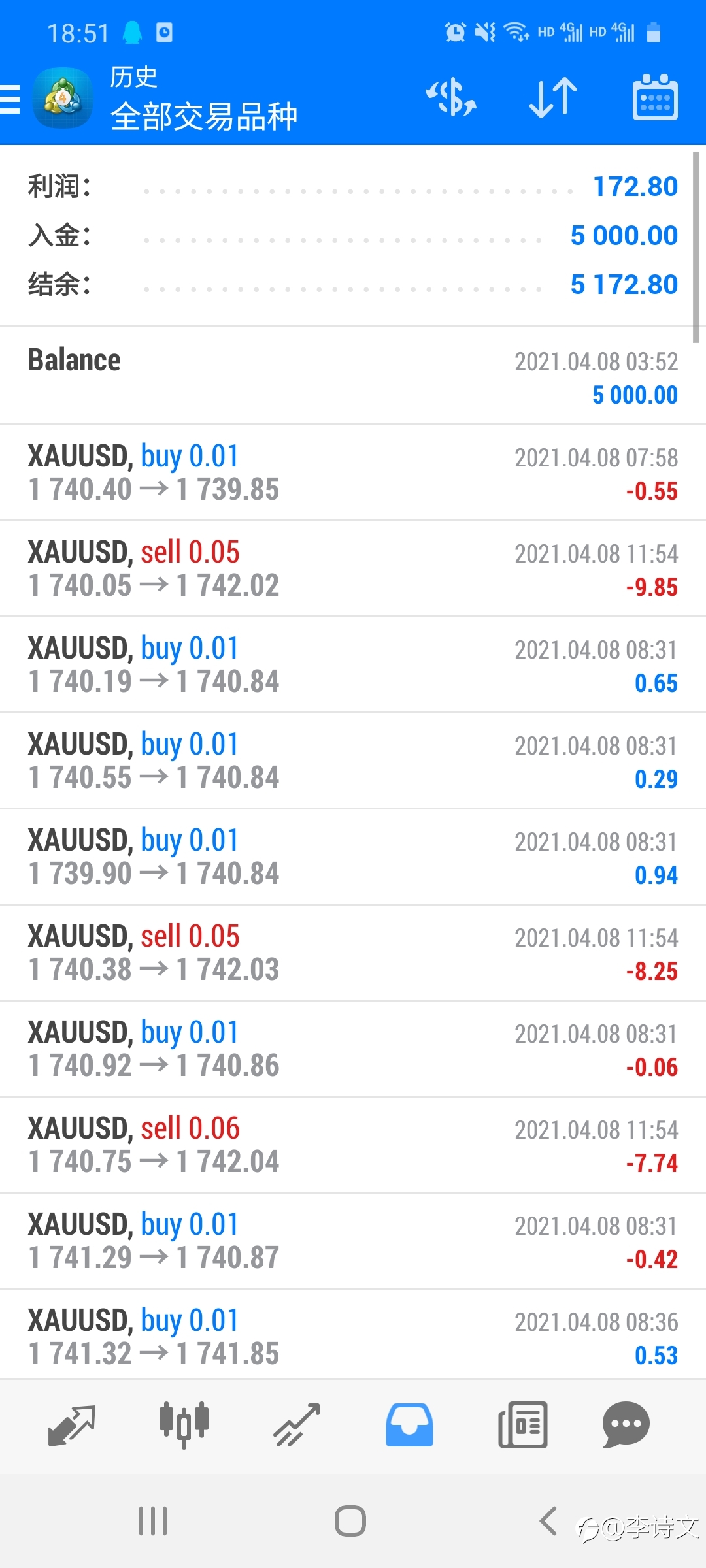Viewport: 706px width, 1568px height.
Task: Expand the buy trade closed at 1 741.85
Action: 353,1336
